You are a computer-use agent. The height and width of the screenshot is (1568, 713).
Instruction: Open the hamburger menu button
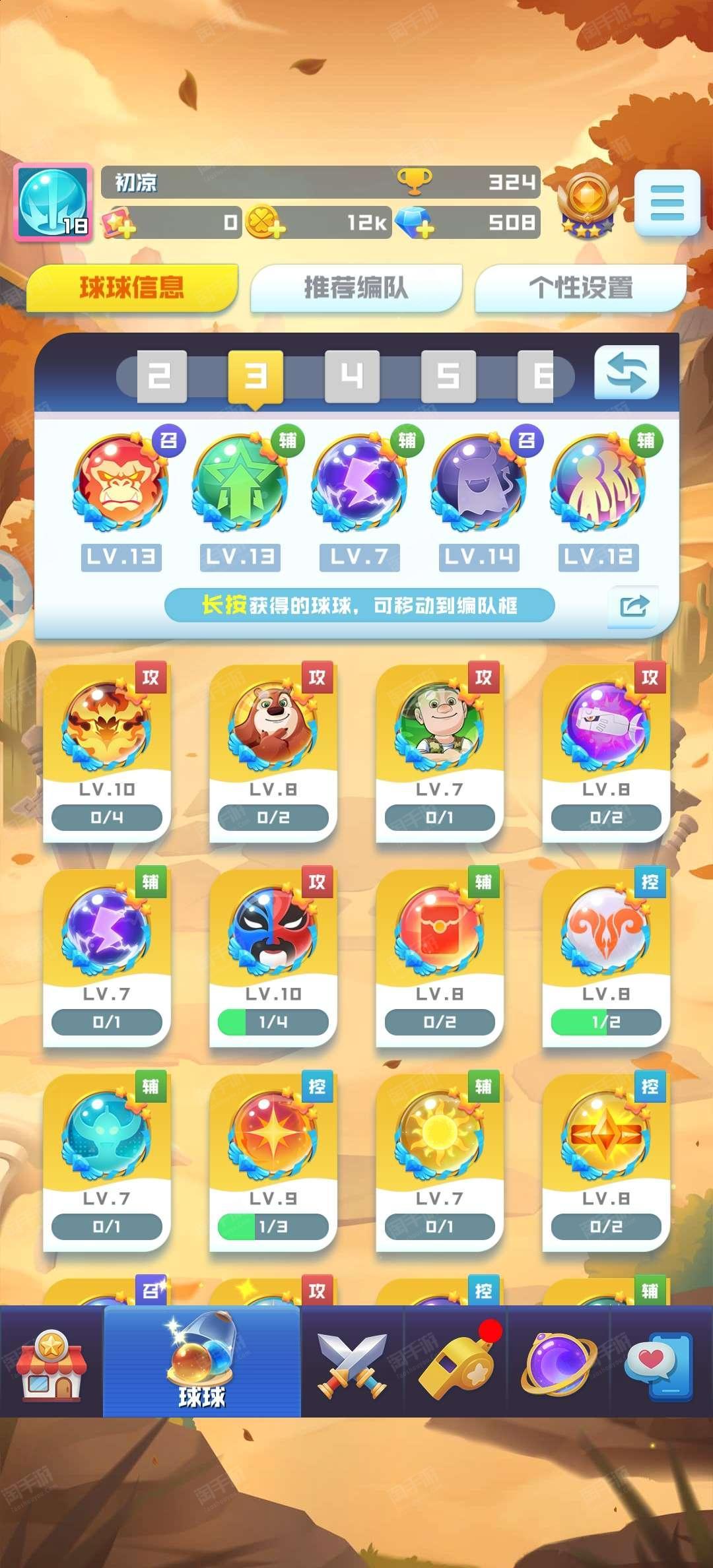tap(667, 203)
